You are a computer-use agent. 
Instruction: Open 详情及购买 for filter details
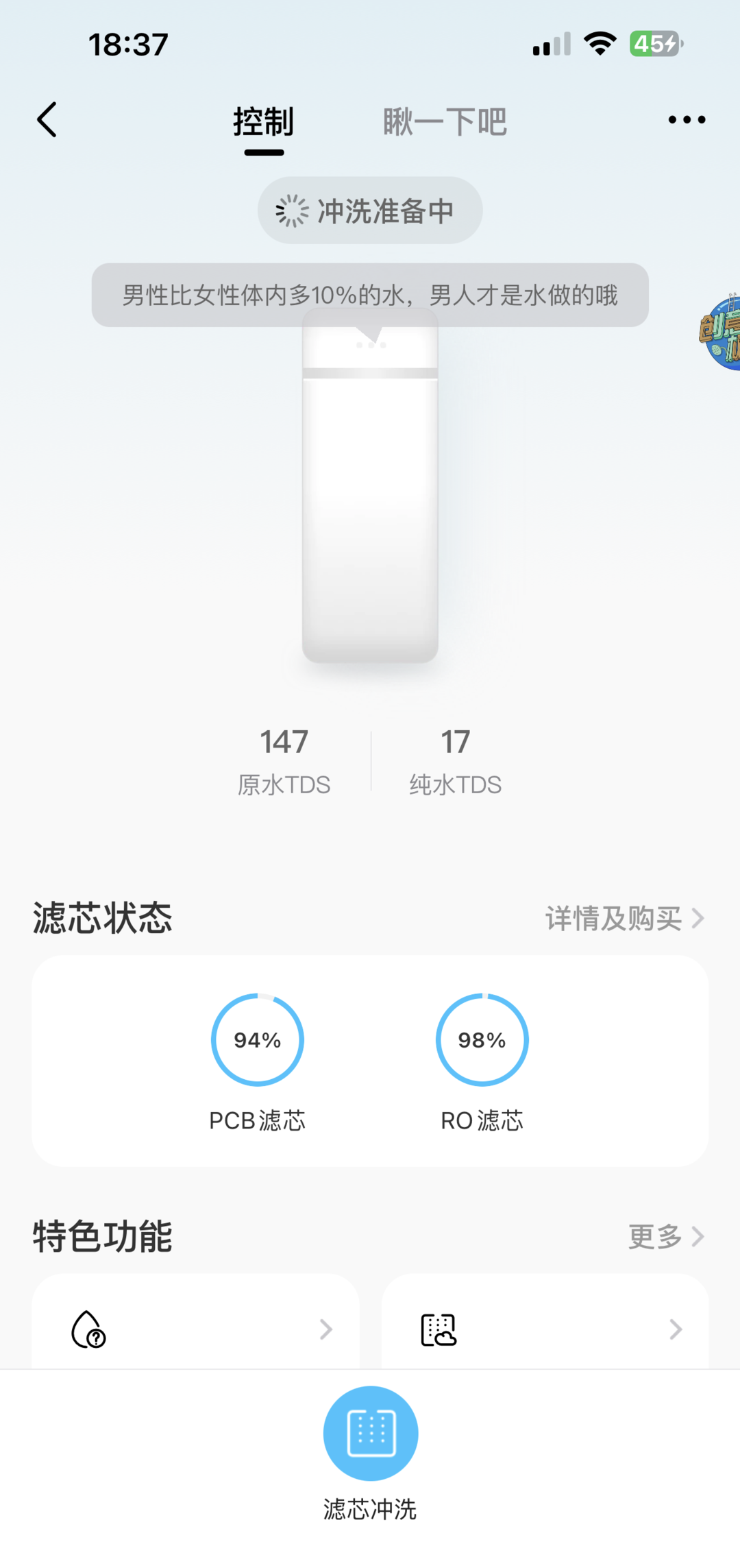coord(624,919)
